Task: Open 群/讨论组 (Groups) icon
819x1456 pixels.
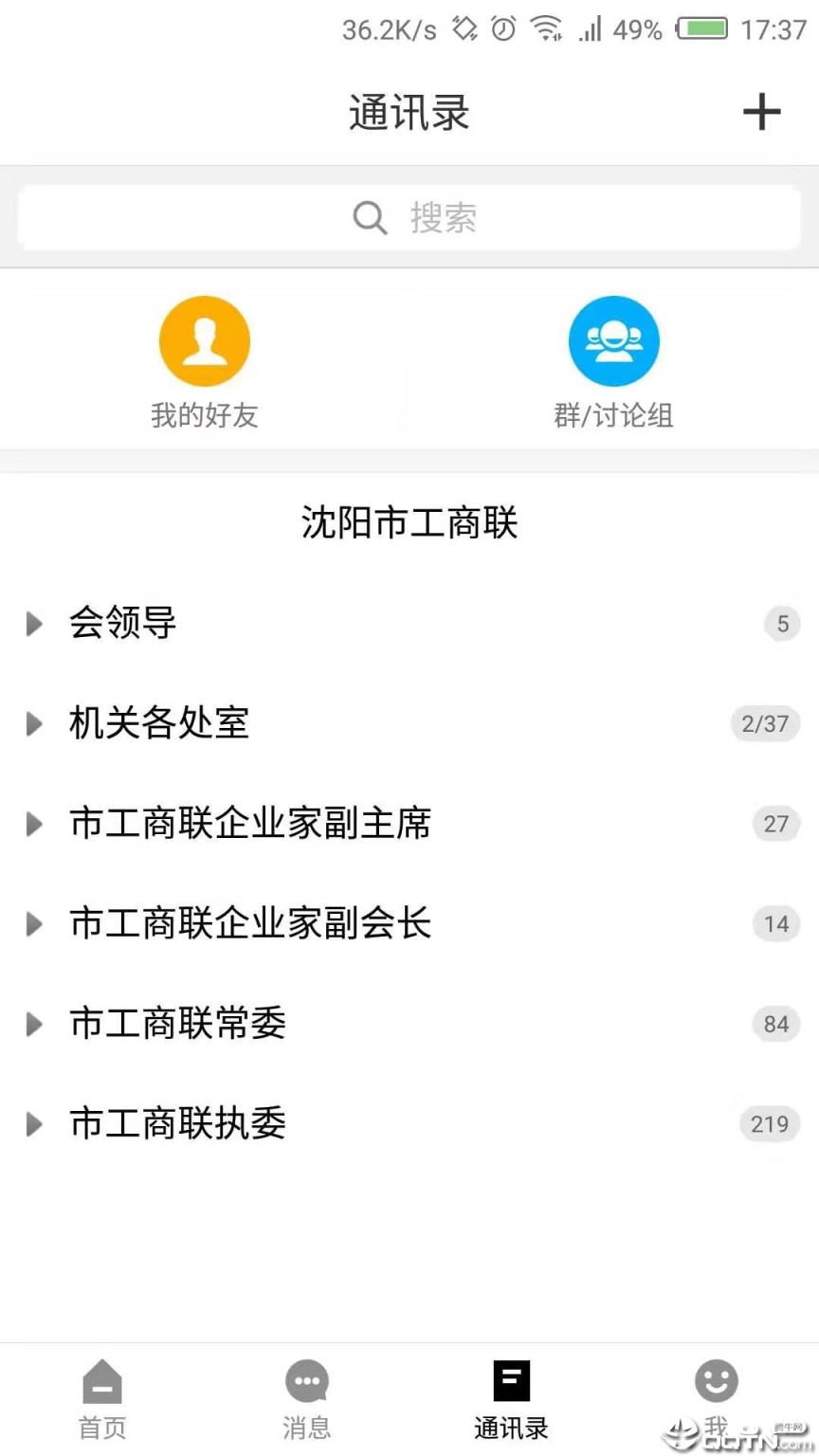Action: point(614,340)
